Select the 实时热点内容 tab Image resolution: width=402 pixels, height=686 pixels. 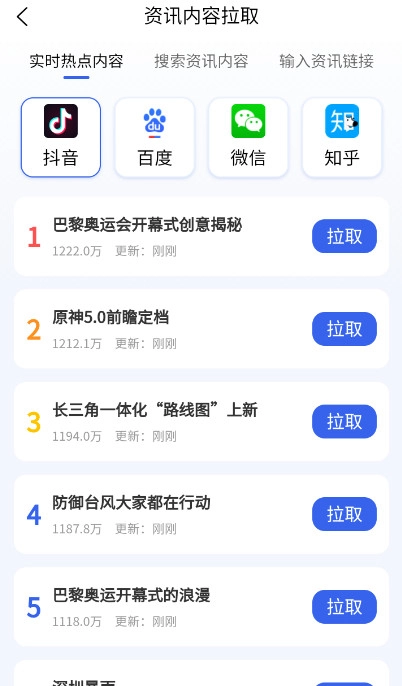pos(76,61)
